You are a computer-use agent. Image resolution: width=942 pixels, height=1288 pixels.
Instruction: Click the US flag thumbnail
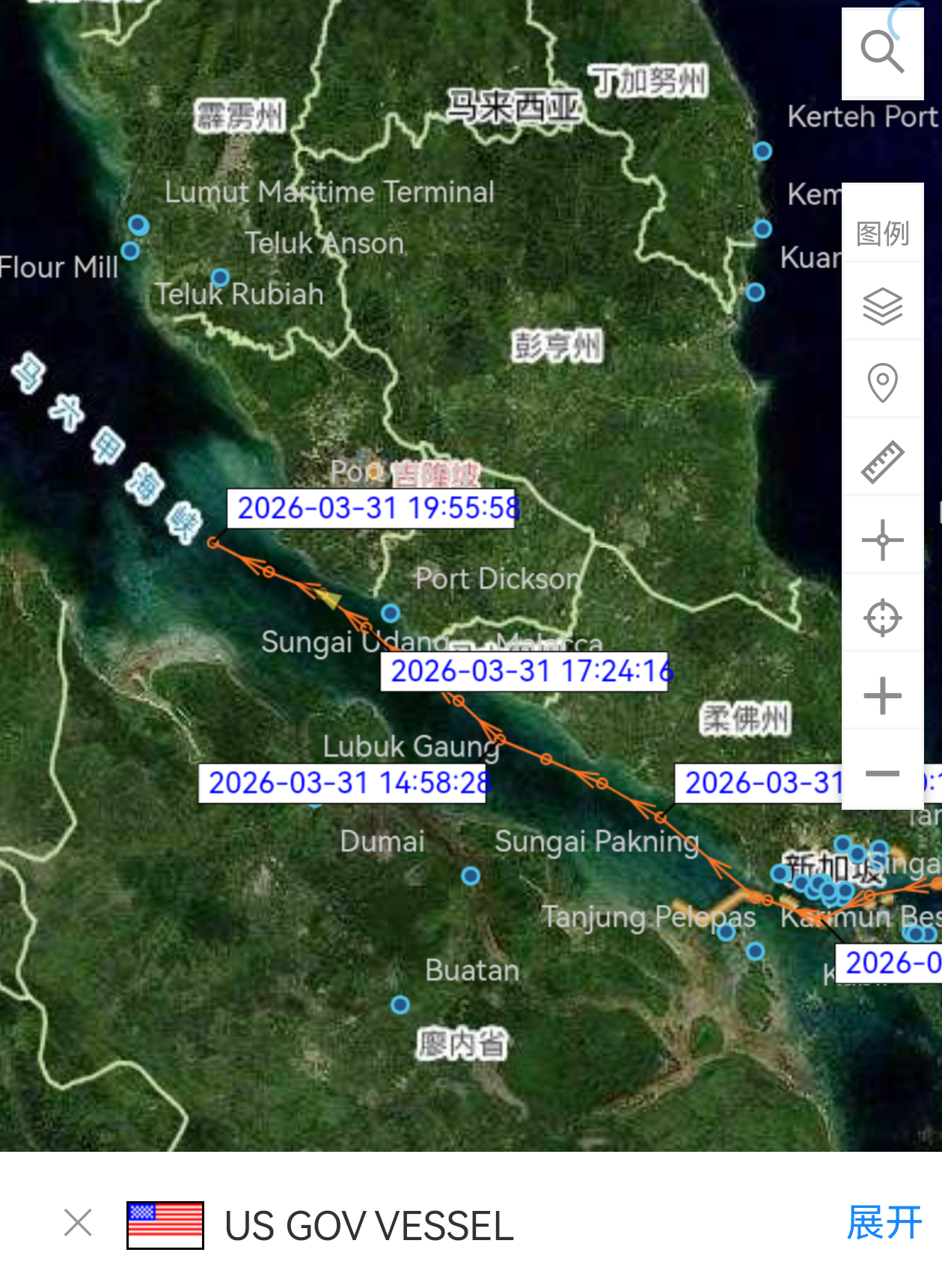pyautogui.click(x=165, y=1222)
